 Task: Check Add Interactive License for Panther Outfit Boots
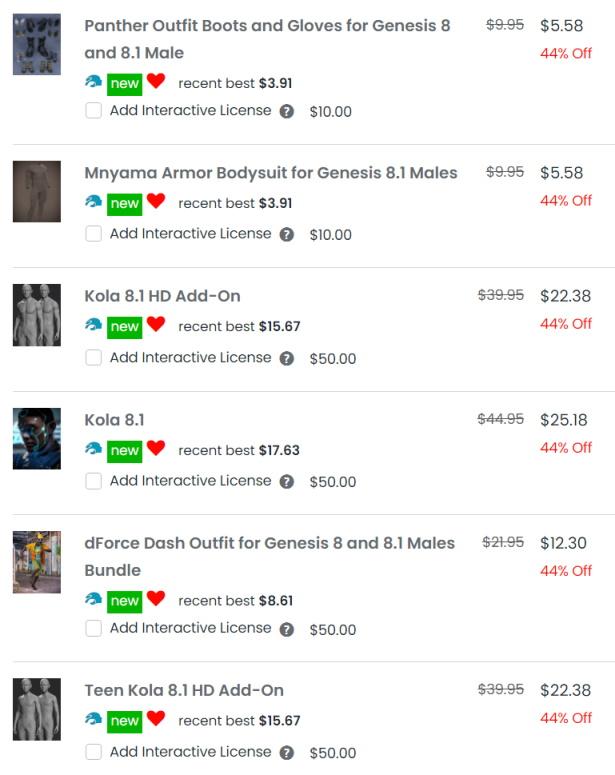click(x=94, y=111)
